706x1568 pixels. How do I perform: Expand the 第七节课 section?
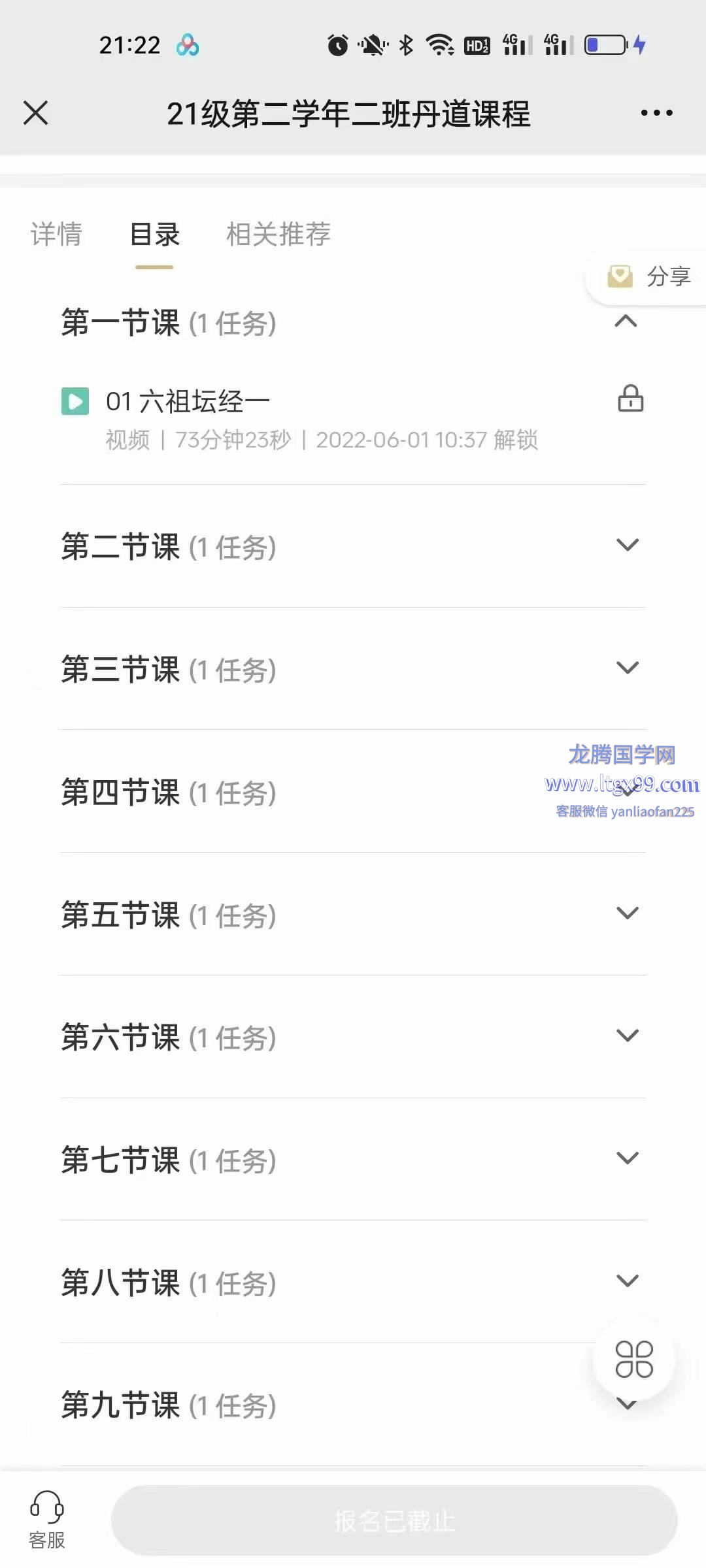tap(353, 1160)
